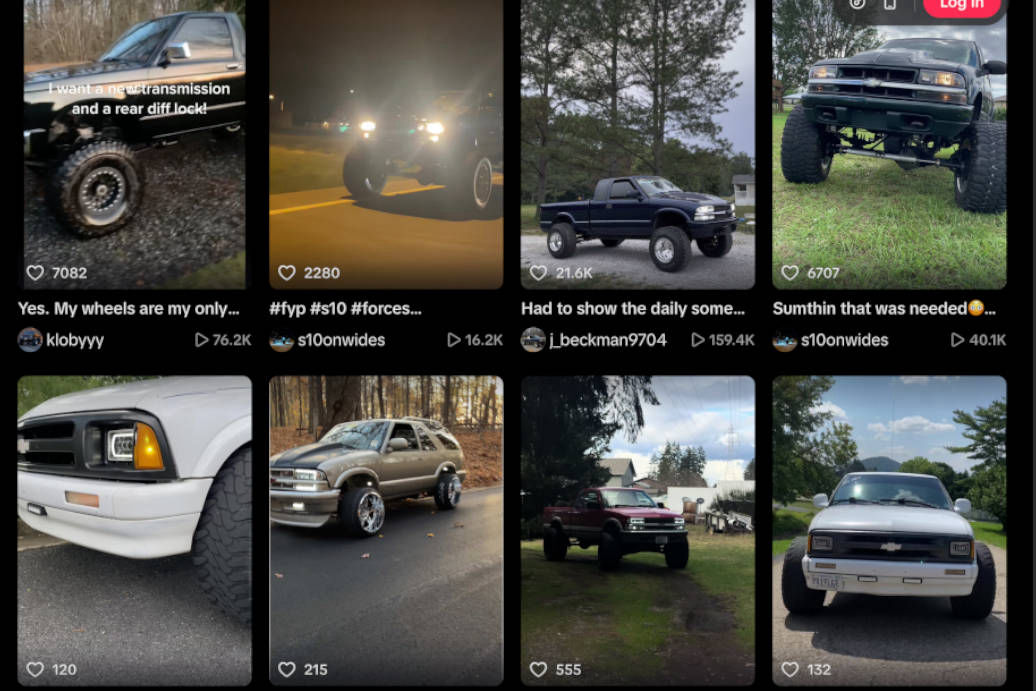Tap the TikTok coin icon beside Log in
1036x691 pixels.
[x=857, y=5]
